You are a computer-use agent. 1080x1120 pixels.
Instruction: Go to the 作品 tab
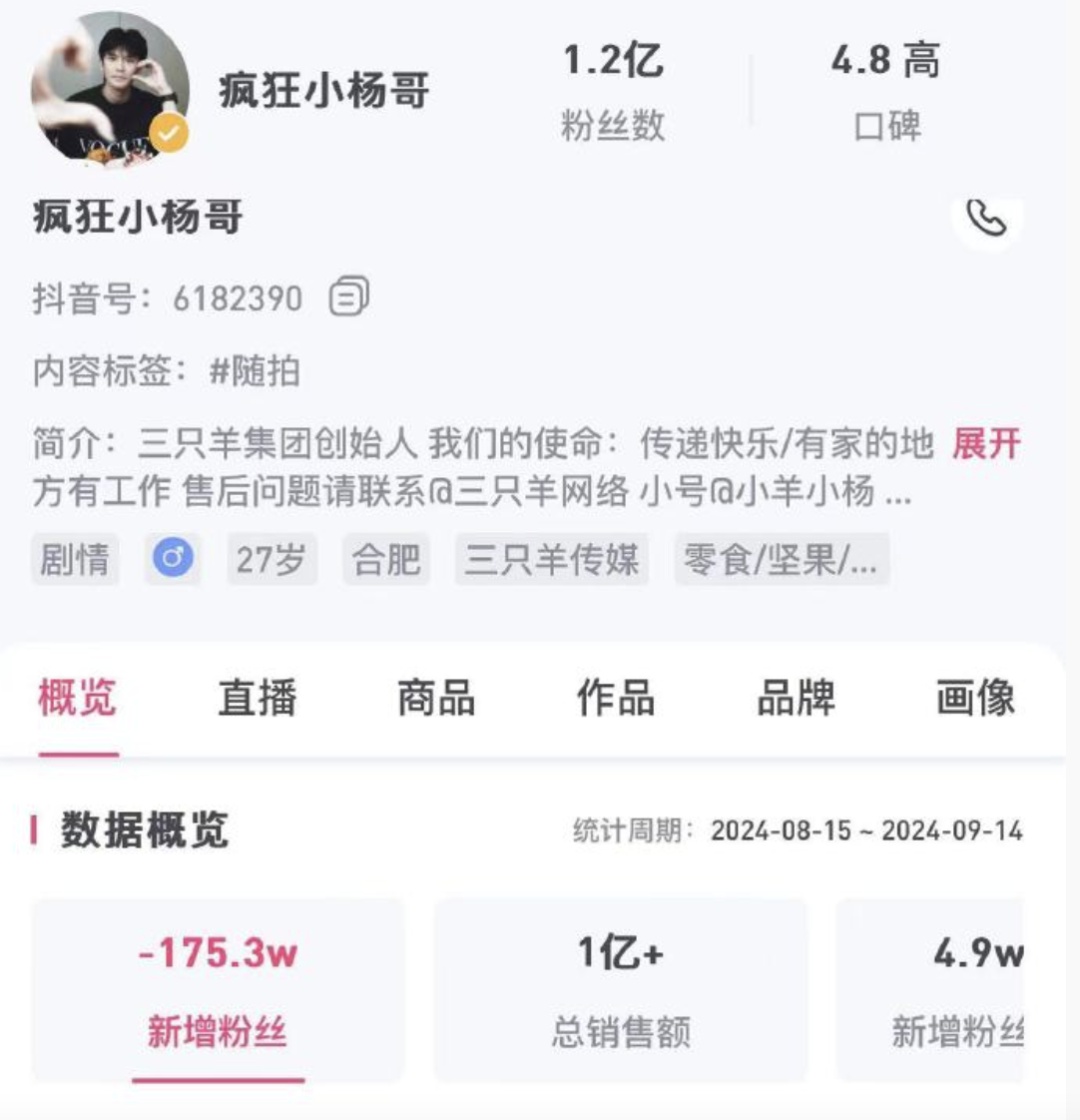pos(616,698)
